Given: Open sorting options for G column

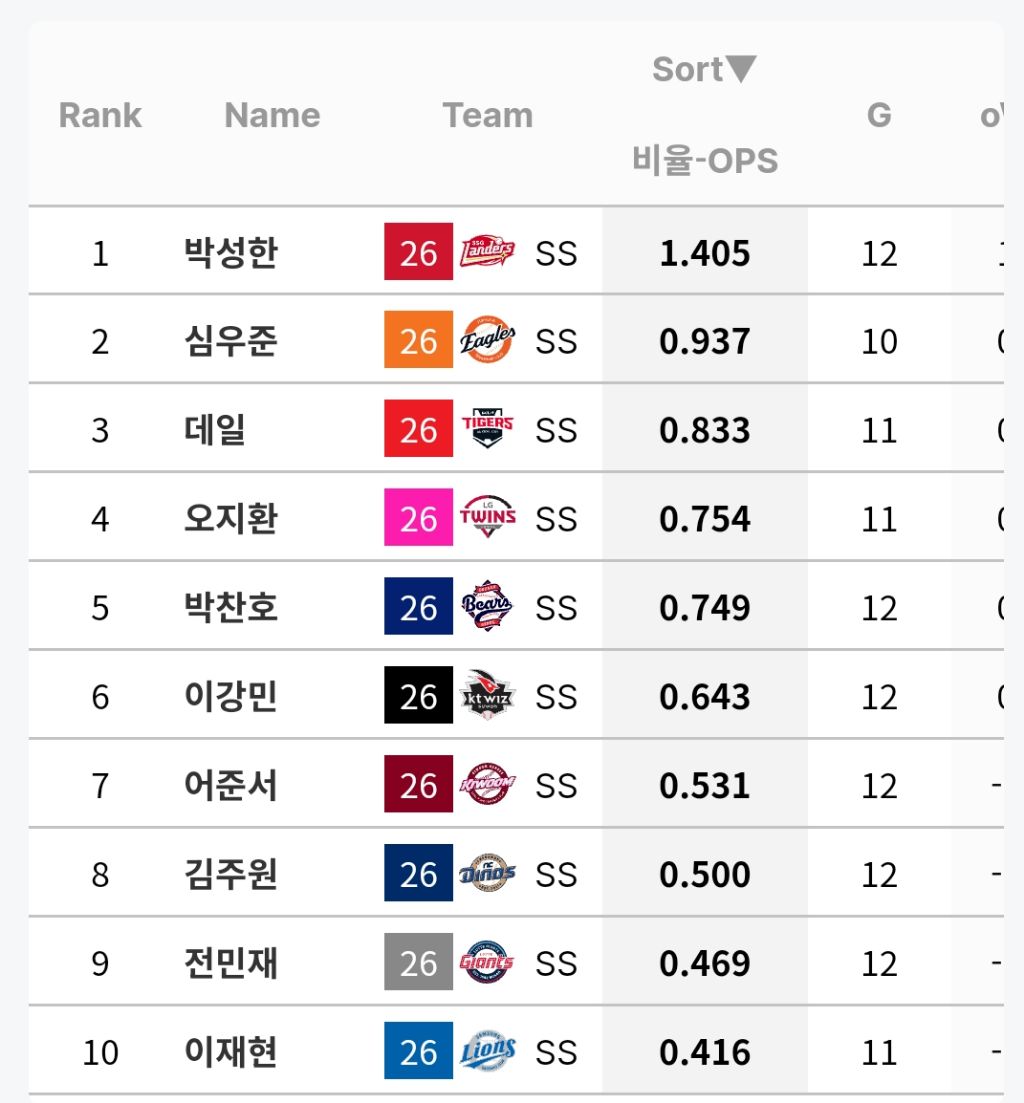Looking at the screenshot, I should (x=878, y=113).
